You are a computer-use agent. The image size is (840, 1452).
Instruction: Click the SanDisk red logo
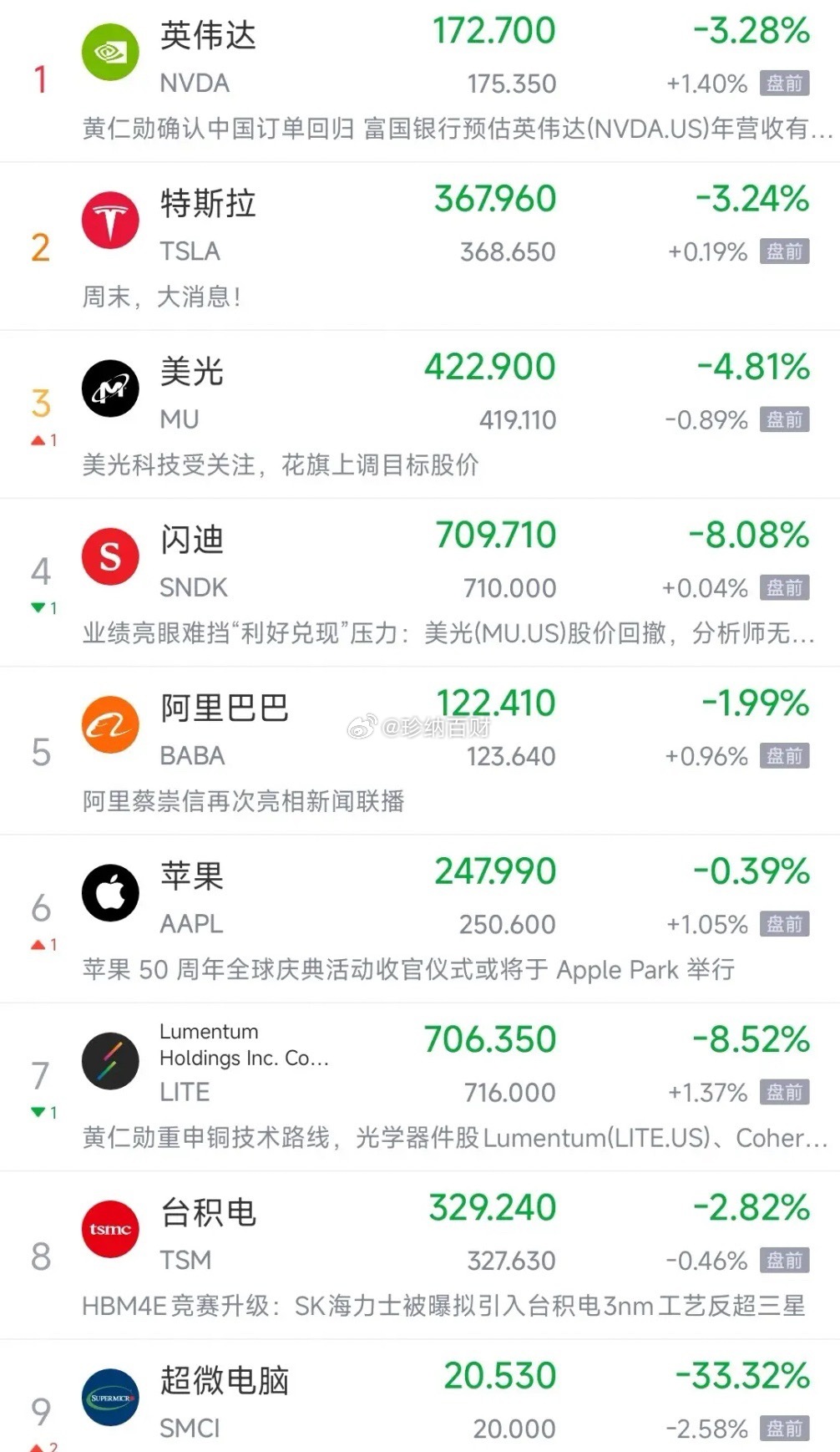(109, 556)
